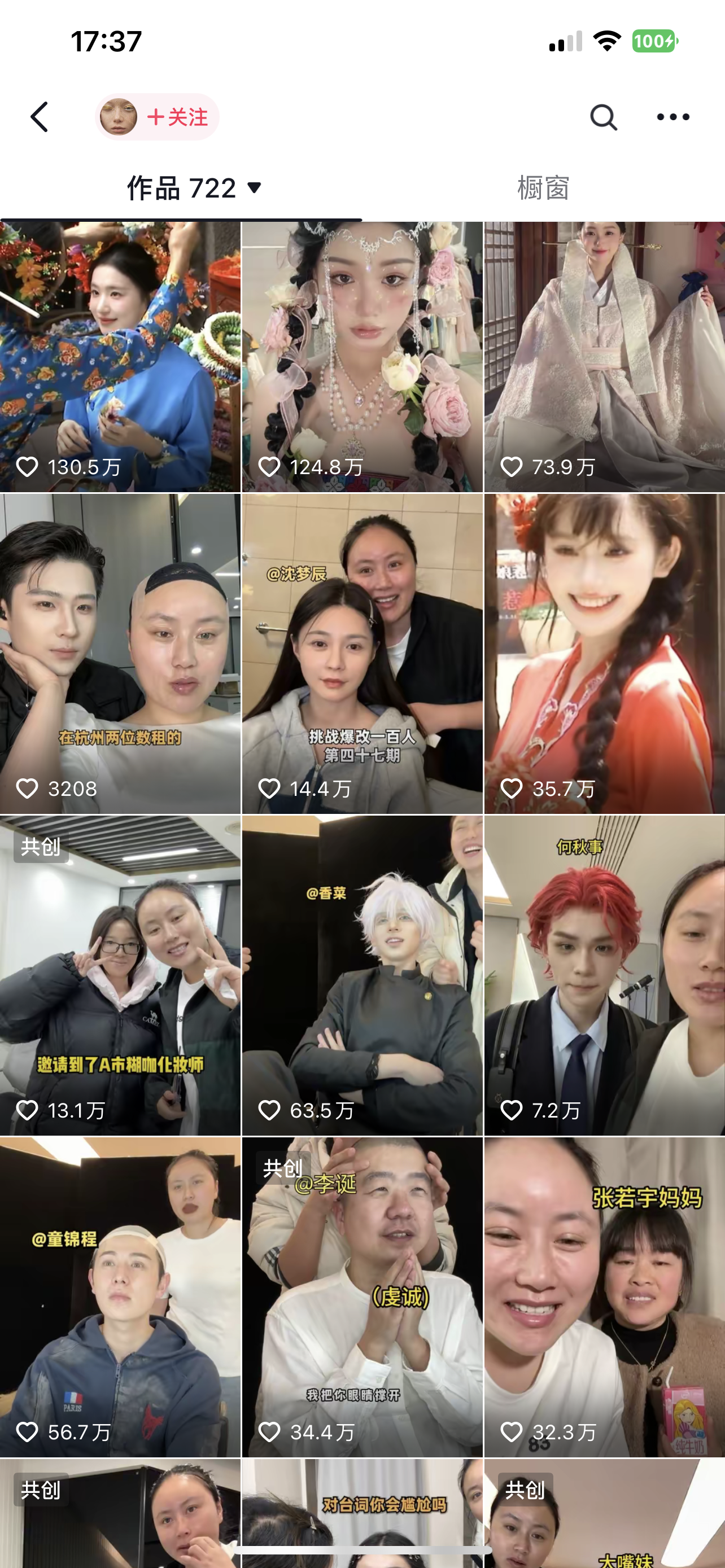
Task: Open the @香菜 video
Action: 362,975
